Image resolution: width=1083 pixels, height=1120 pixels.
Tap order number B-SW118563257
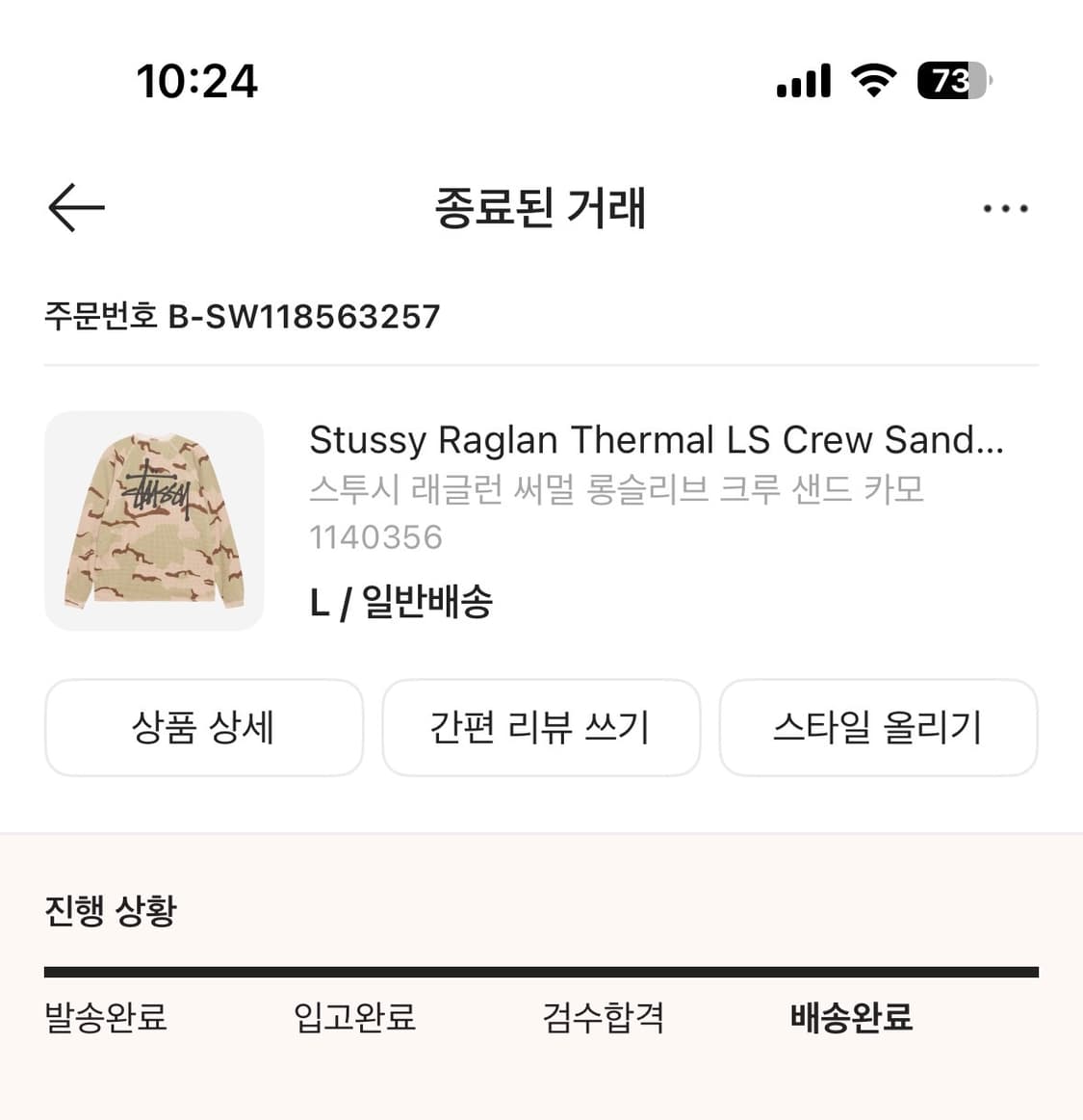(x=241, y=316)
